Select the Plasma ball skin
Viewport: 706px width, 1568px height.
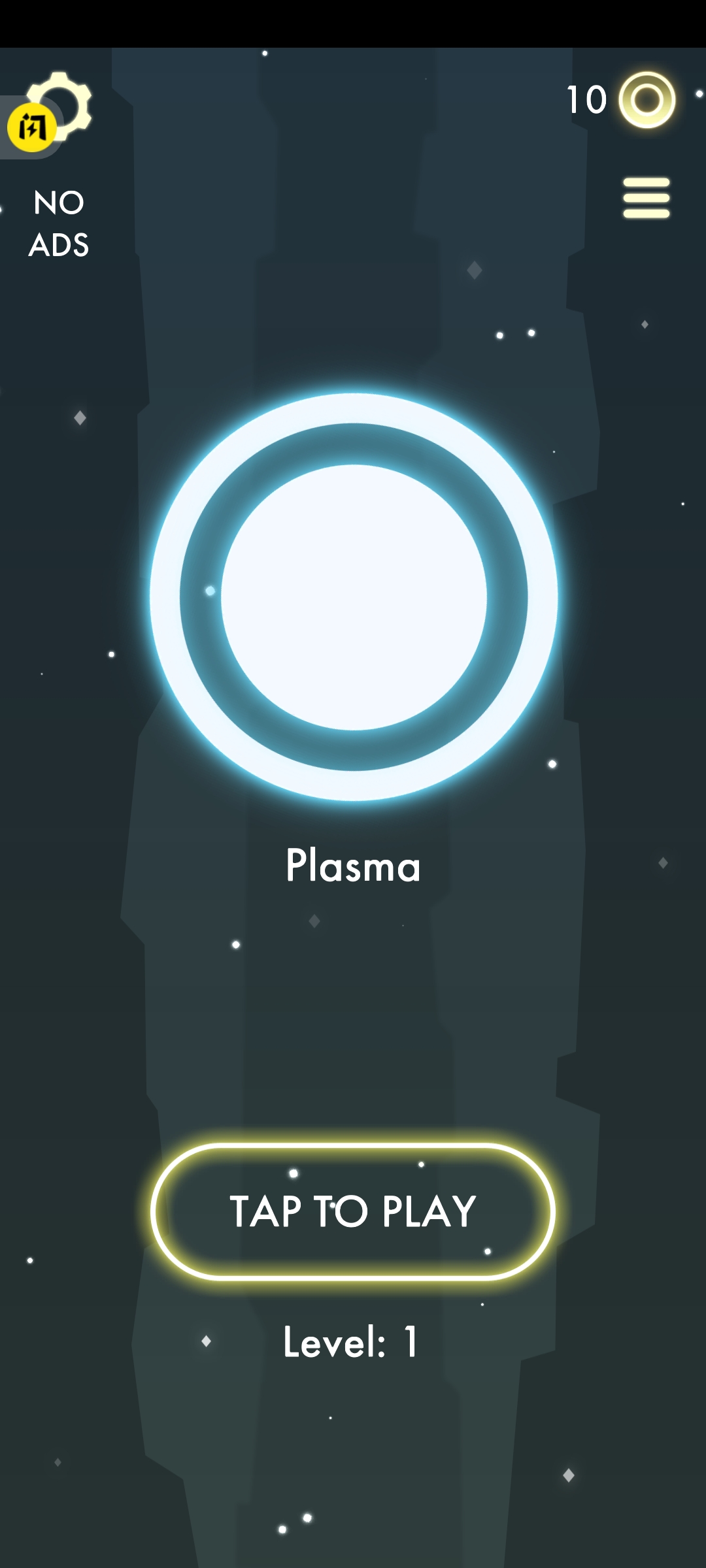(x=353, y=596)
